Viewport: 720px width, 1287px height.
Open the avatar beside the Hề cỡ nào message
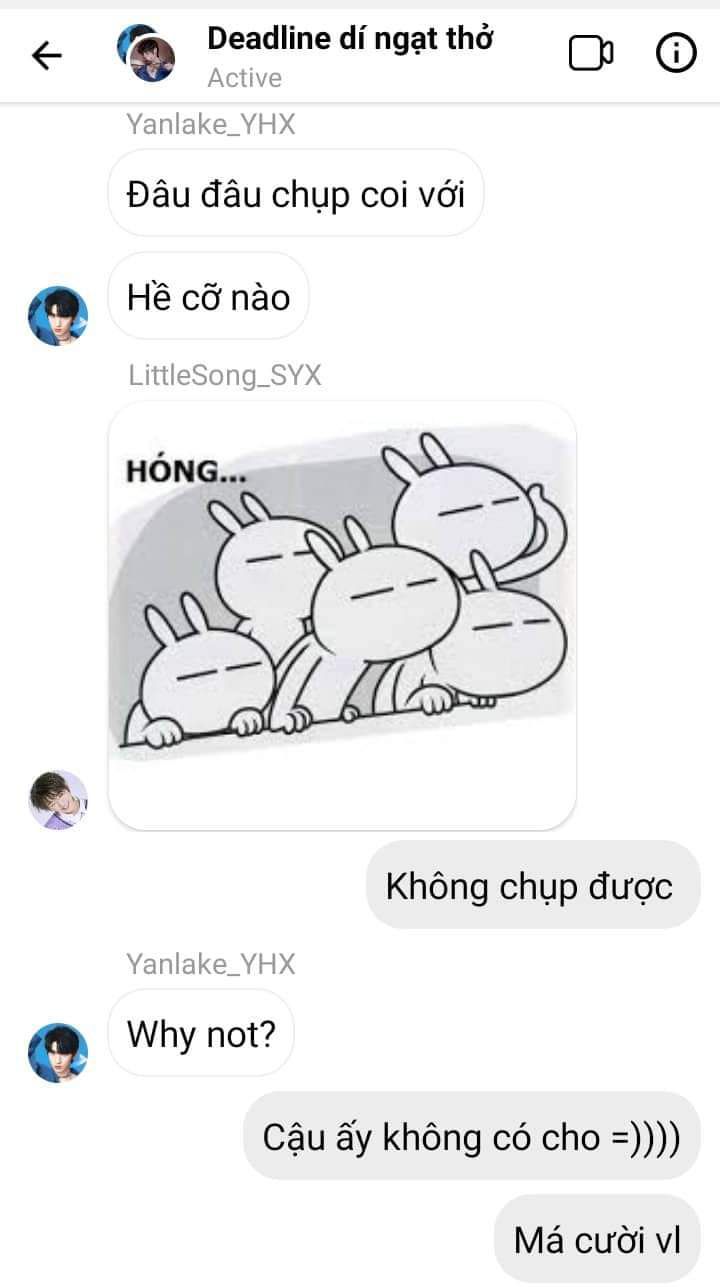(x=57, y=314)
